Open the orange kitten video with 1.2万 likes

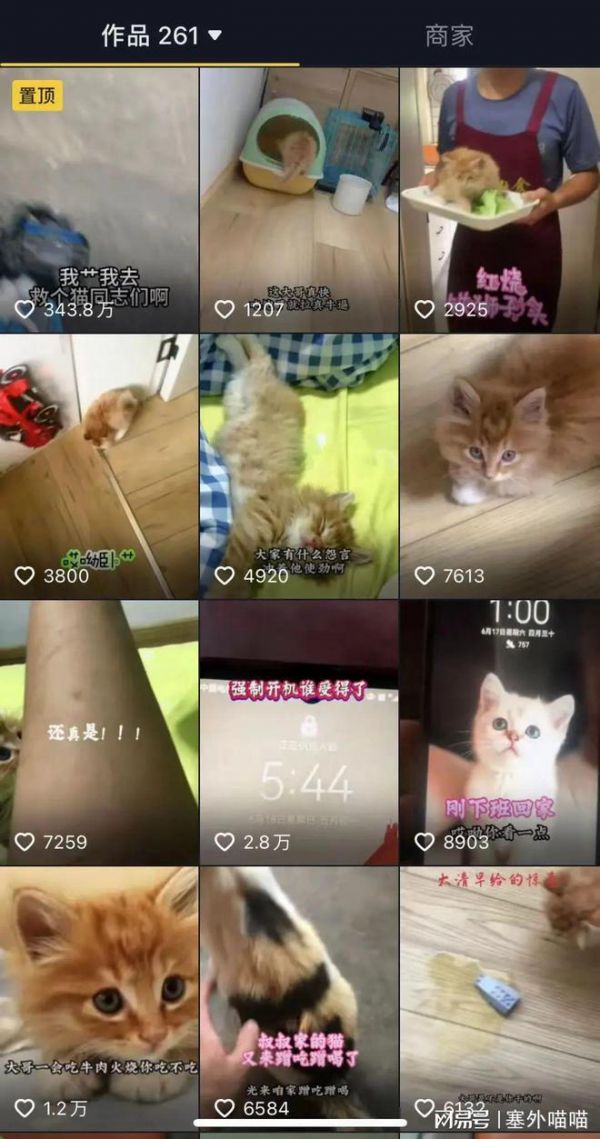click(x=99, y=995)
